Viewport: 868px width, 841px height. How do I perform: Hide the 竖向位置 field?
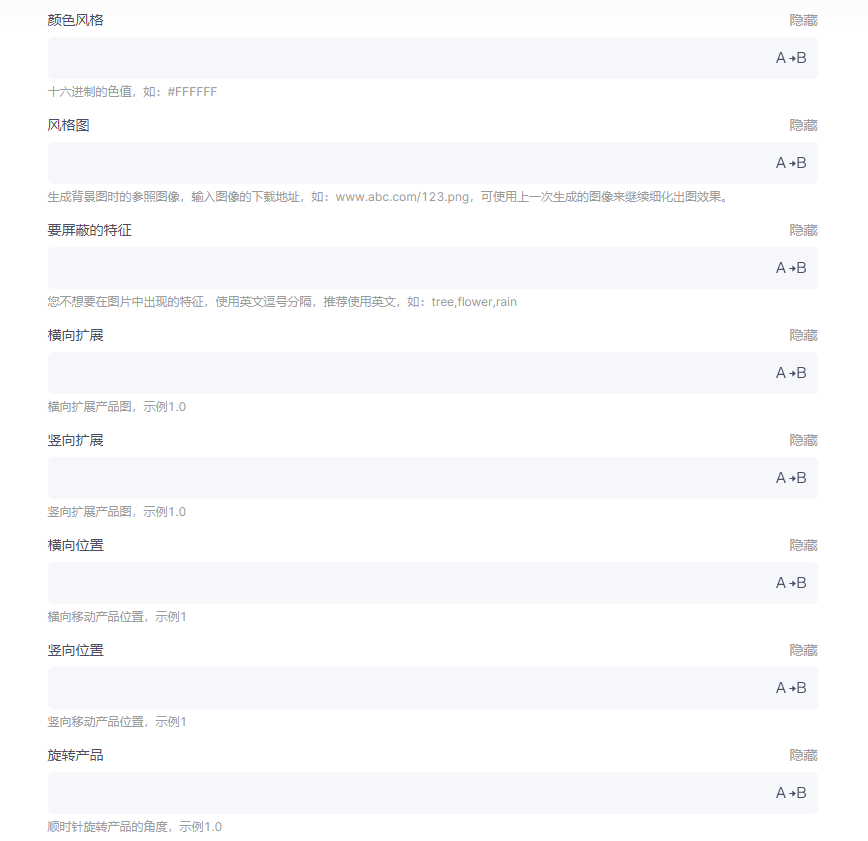point(803,650)
